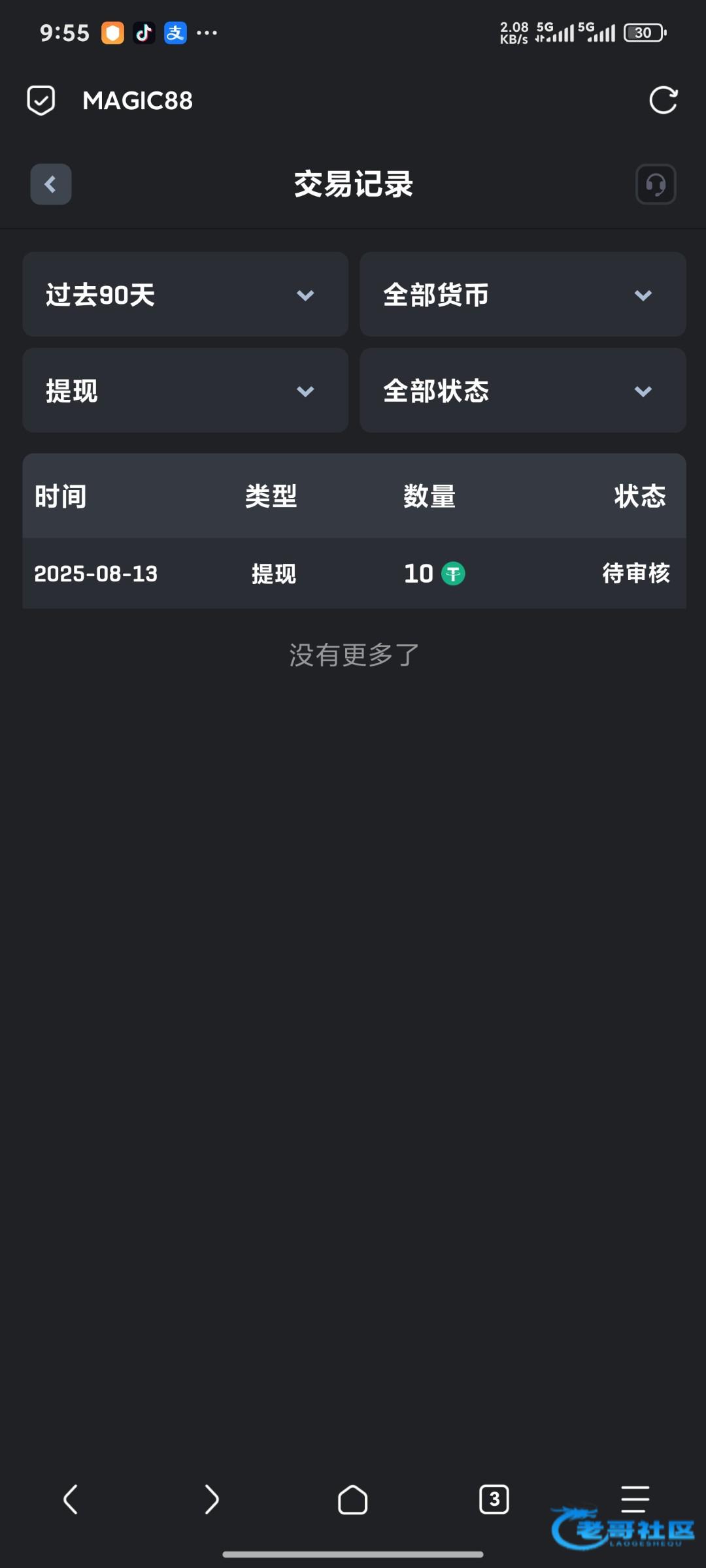The height and width of the screenshot is (1568, 706).
Task: Open the 2025-08-13 withdrawal record
Action: pyautogui.click(x=354, y=574)
